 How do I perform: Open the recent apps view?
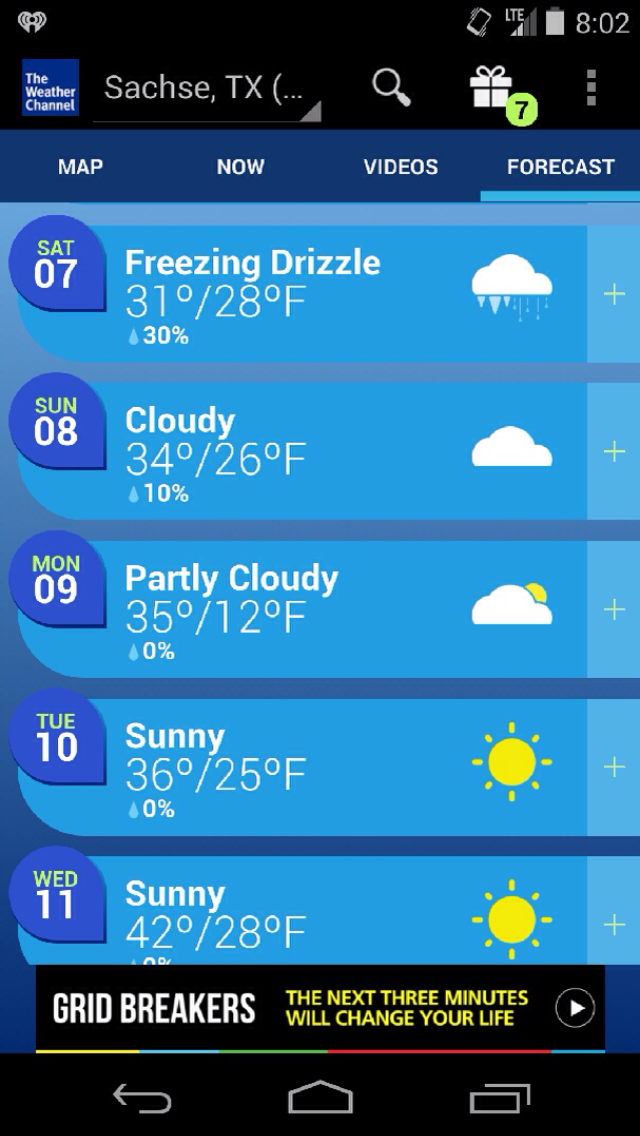tap(499, 1098)
